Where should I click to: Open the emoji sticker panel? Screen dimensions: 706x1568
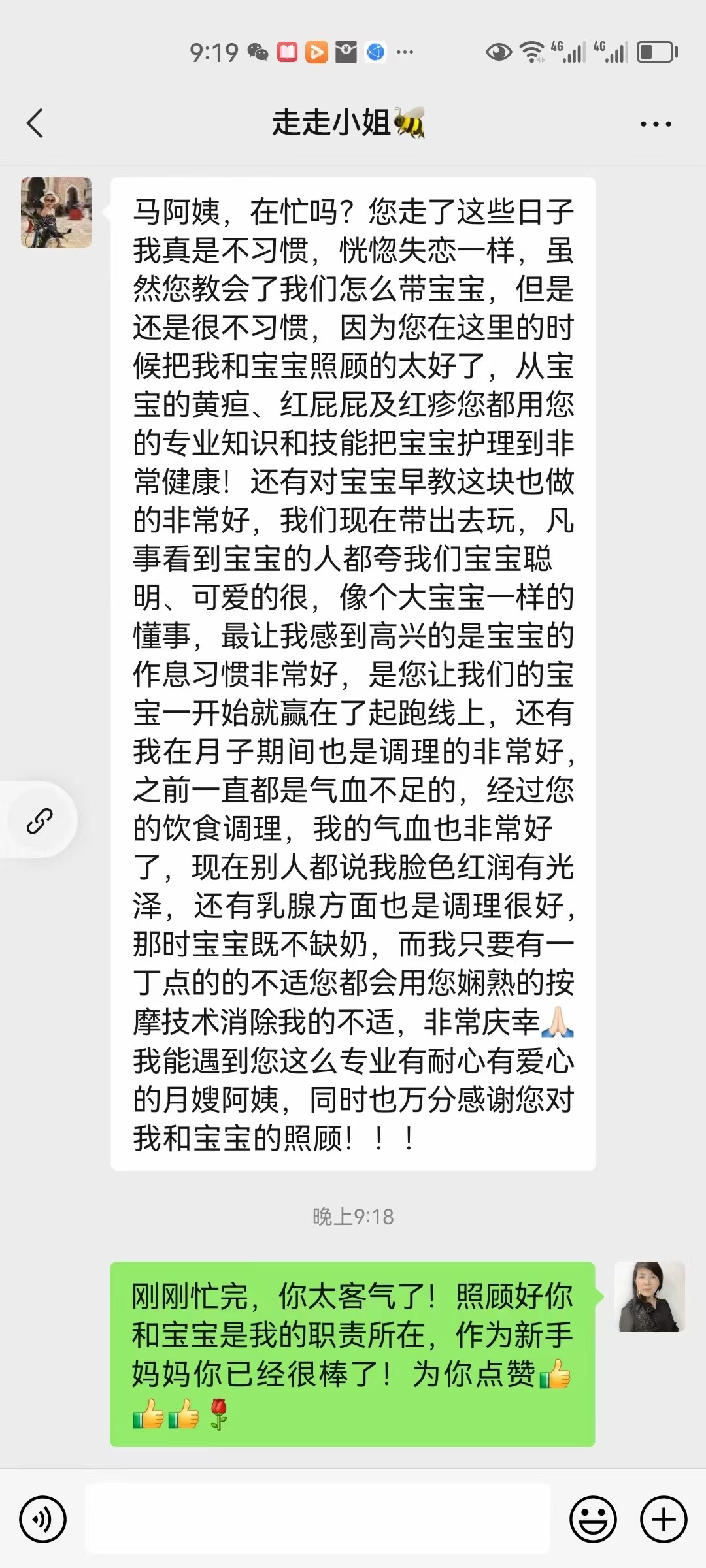(x=593, y=1519)
